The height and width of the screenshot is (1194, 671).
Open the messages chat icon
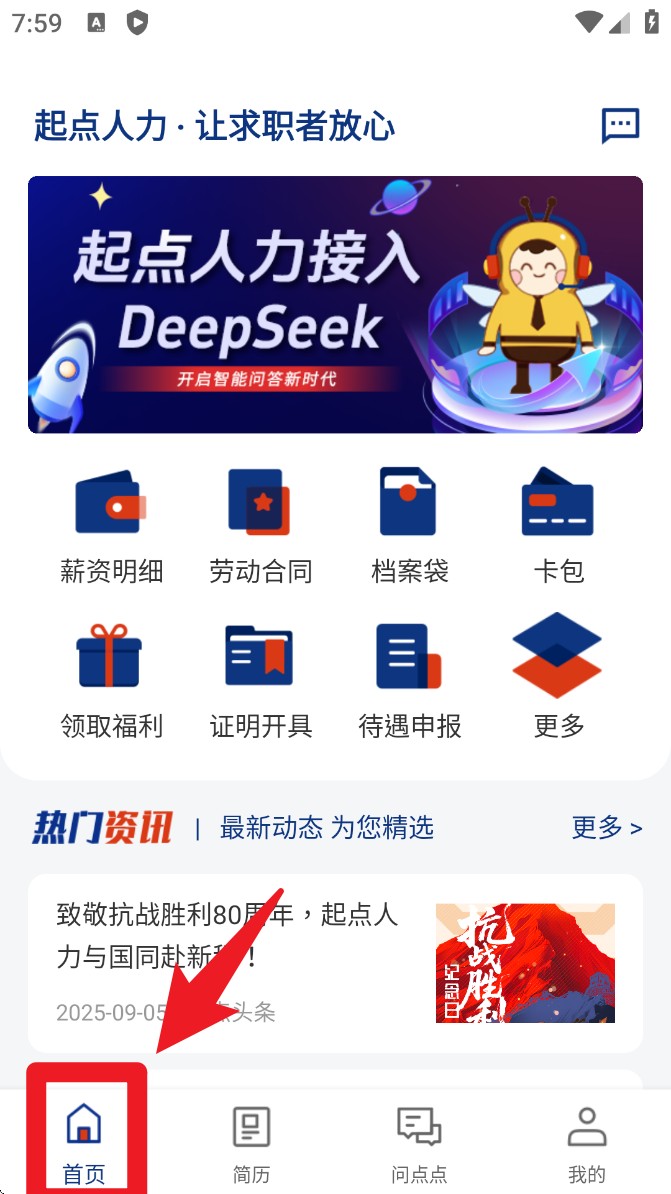coord(620,127)
